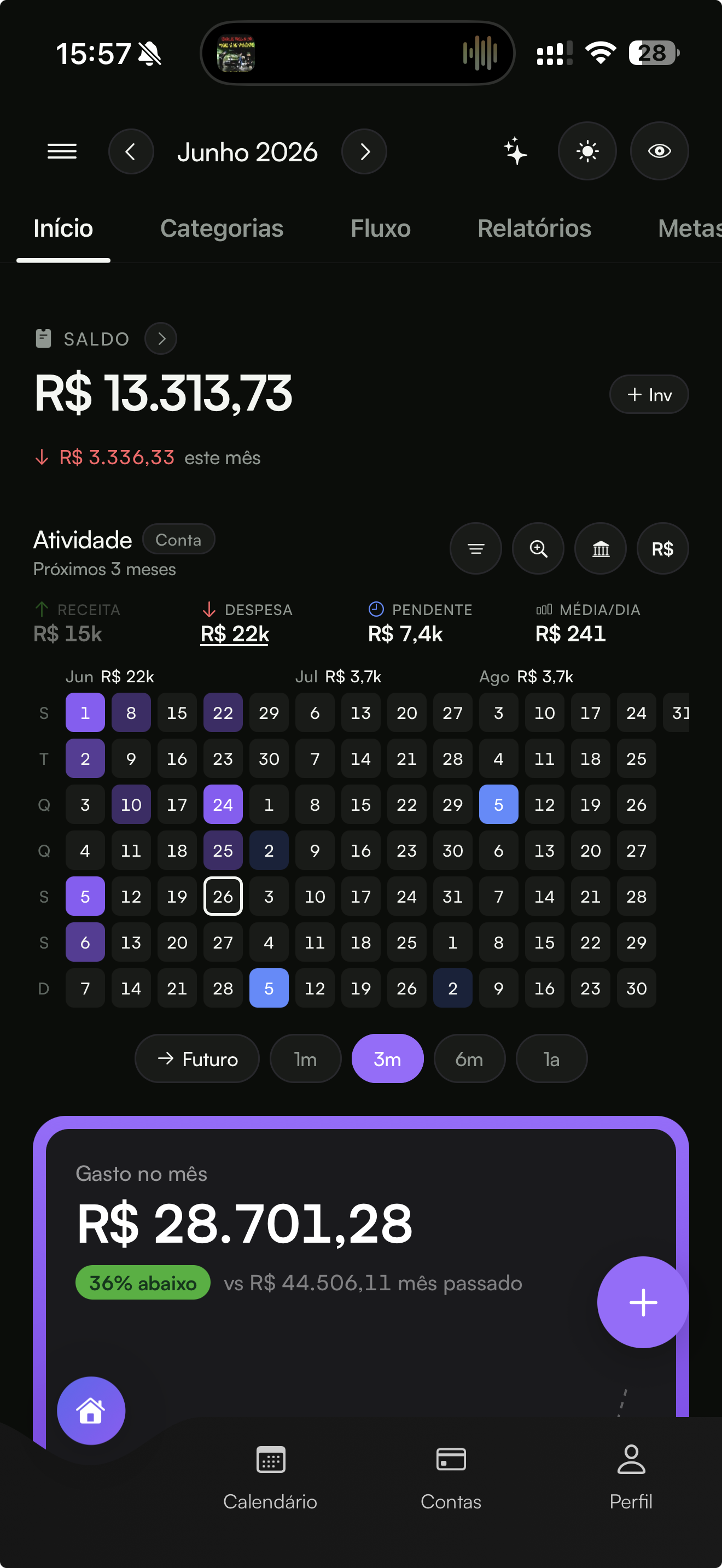Hide values with the eye icon
Viewport: 722px width, 1568px height.
(659, 151)
